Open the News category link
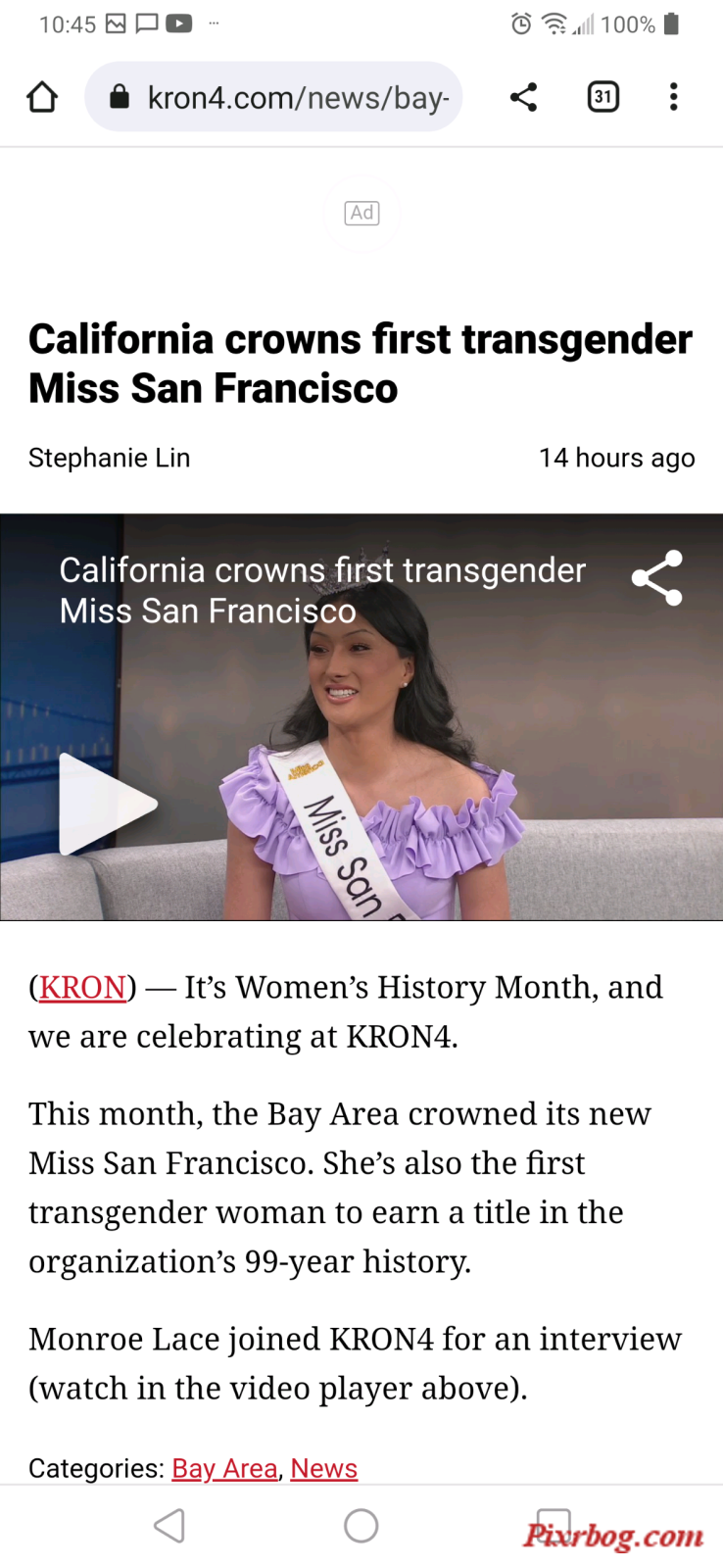Viewport: 723px width, 1568px height. [x=323, y=1468]
